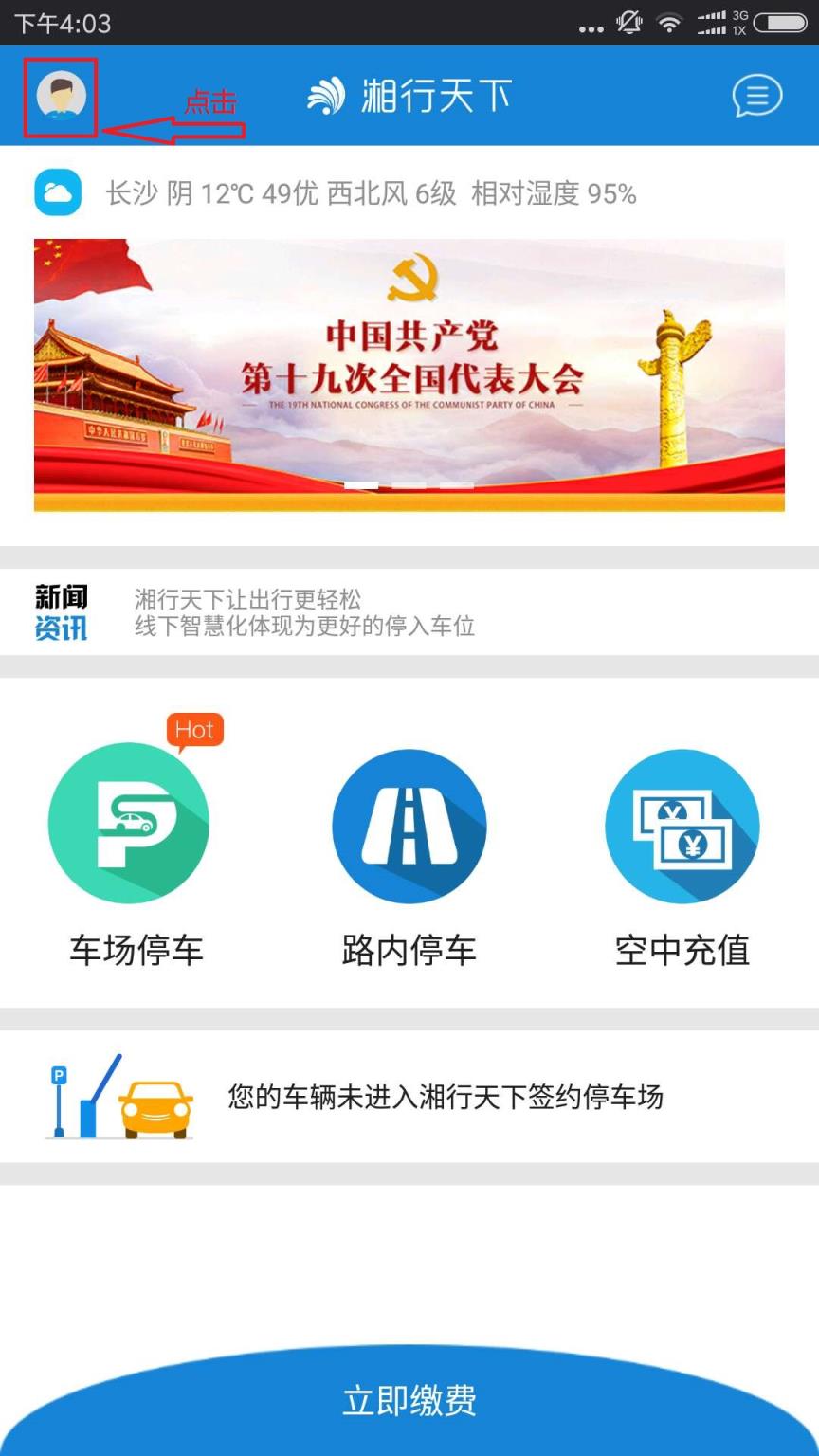
Task: Tap the Hot badge on parking icon
Action: [194, 730]
